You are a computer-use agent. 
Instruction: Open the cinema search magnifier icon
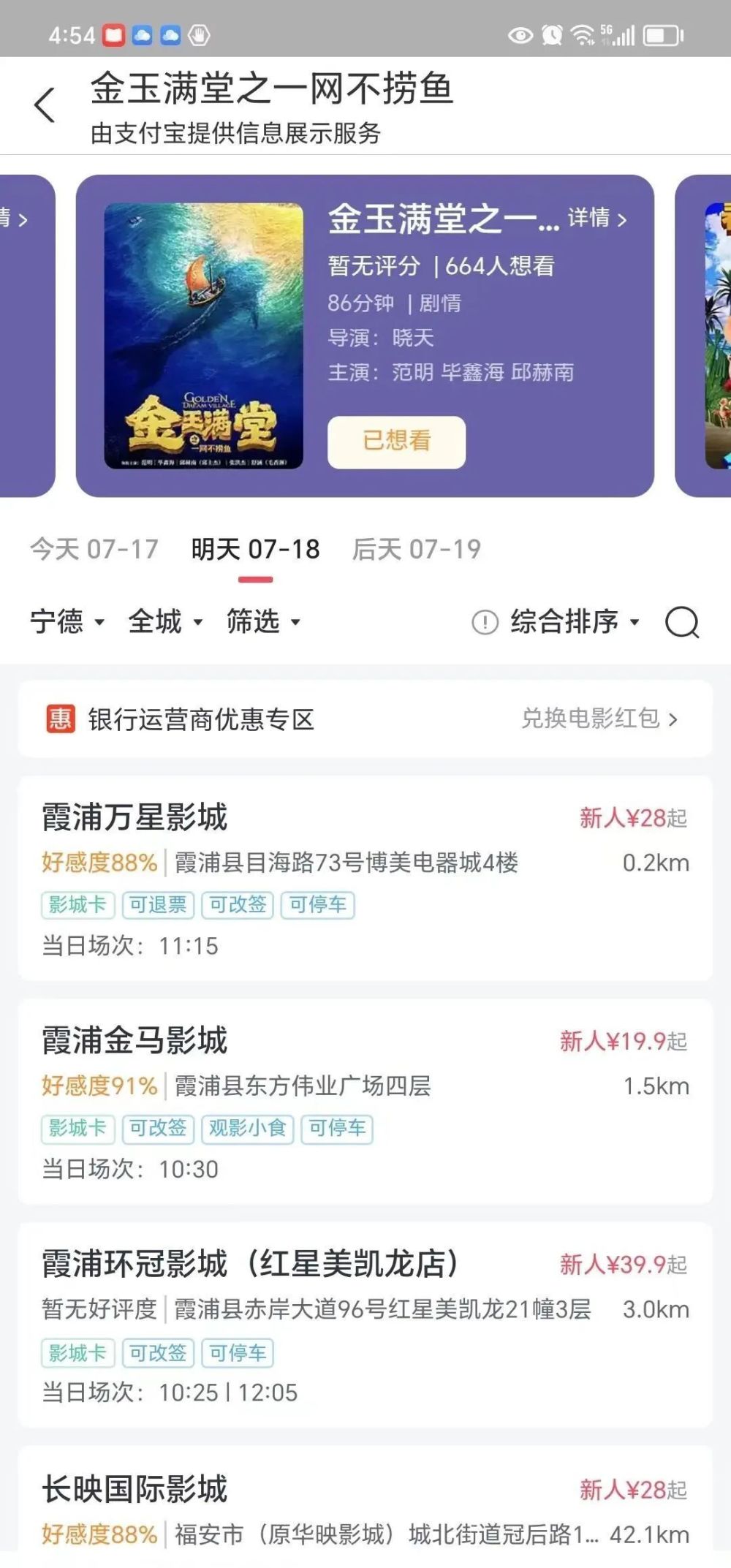(x=681, y=623)
